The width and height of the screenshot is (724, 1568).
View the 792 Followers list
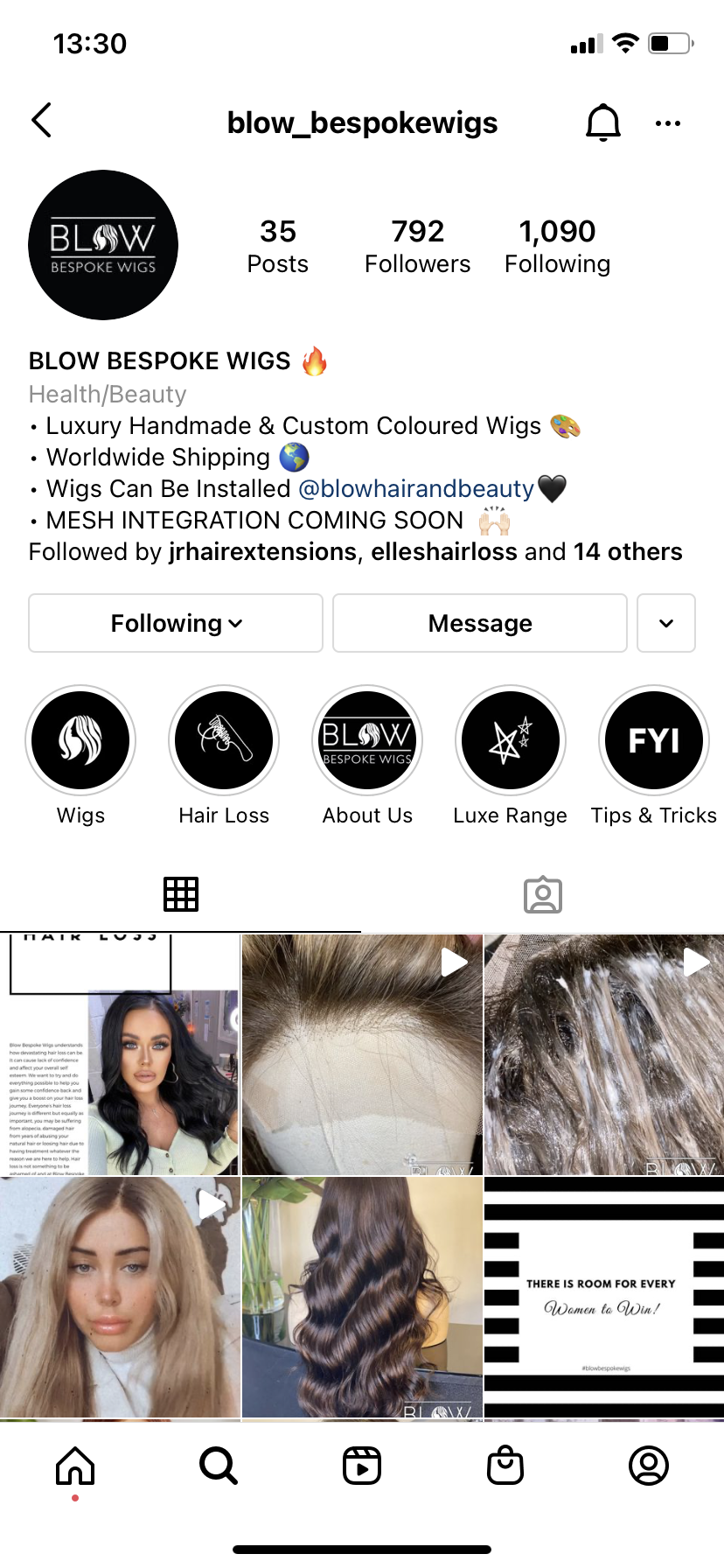click(x=417, y=247)
